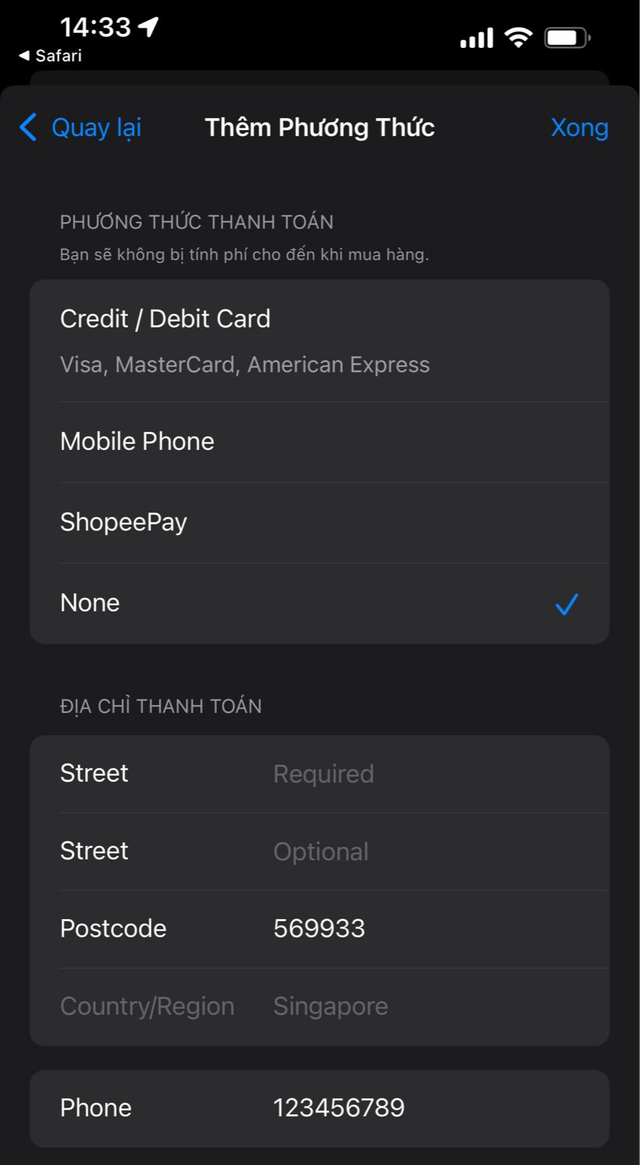Go back via Quay lại

point(80,128)
